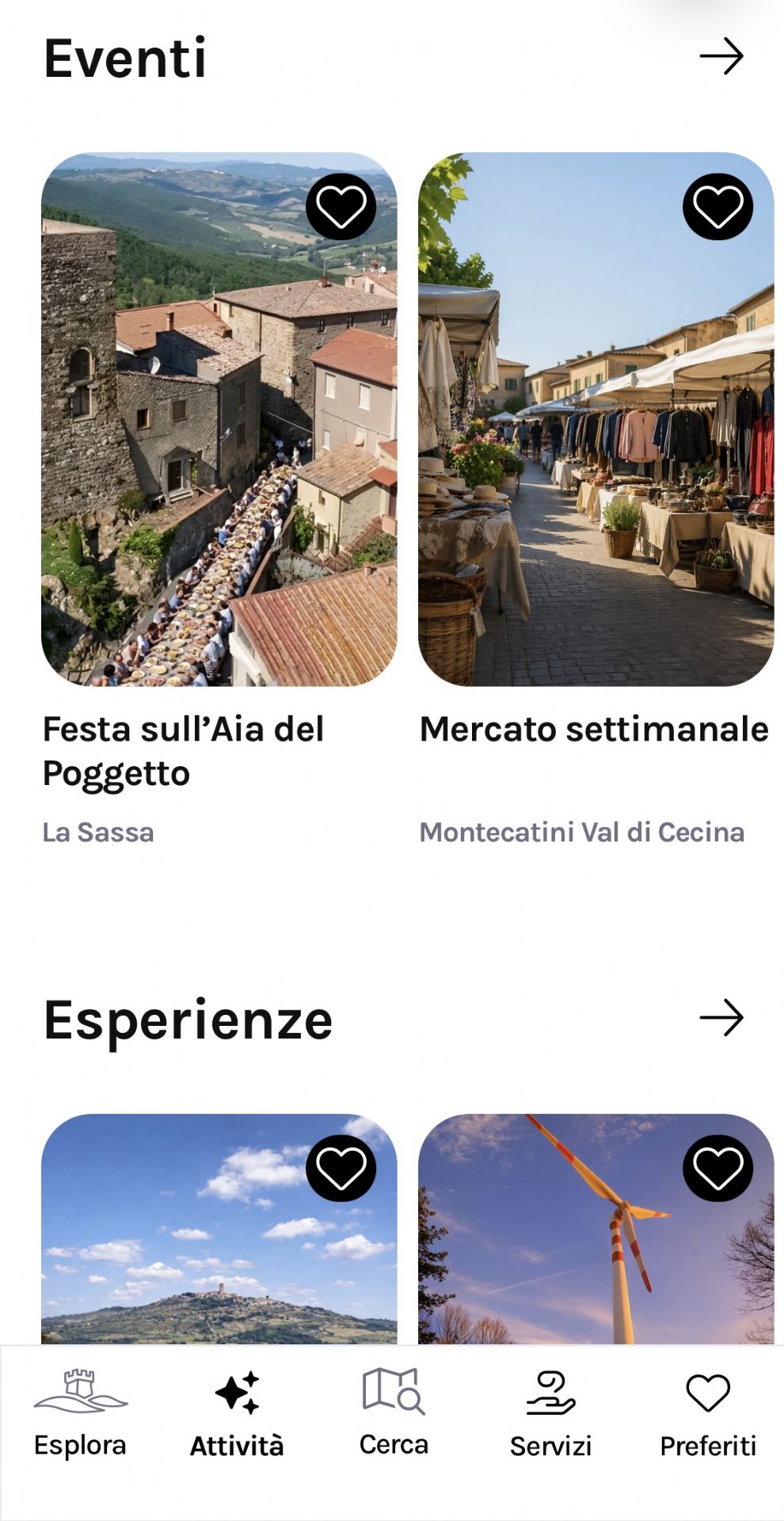Switch to the Esplora tab
The image size is (784, 1521).
(80, 1414)
